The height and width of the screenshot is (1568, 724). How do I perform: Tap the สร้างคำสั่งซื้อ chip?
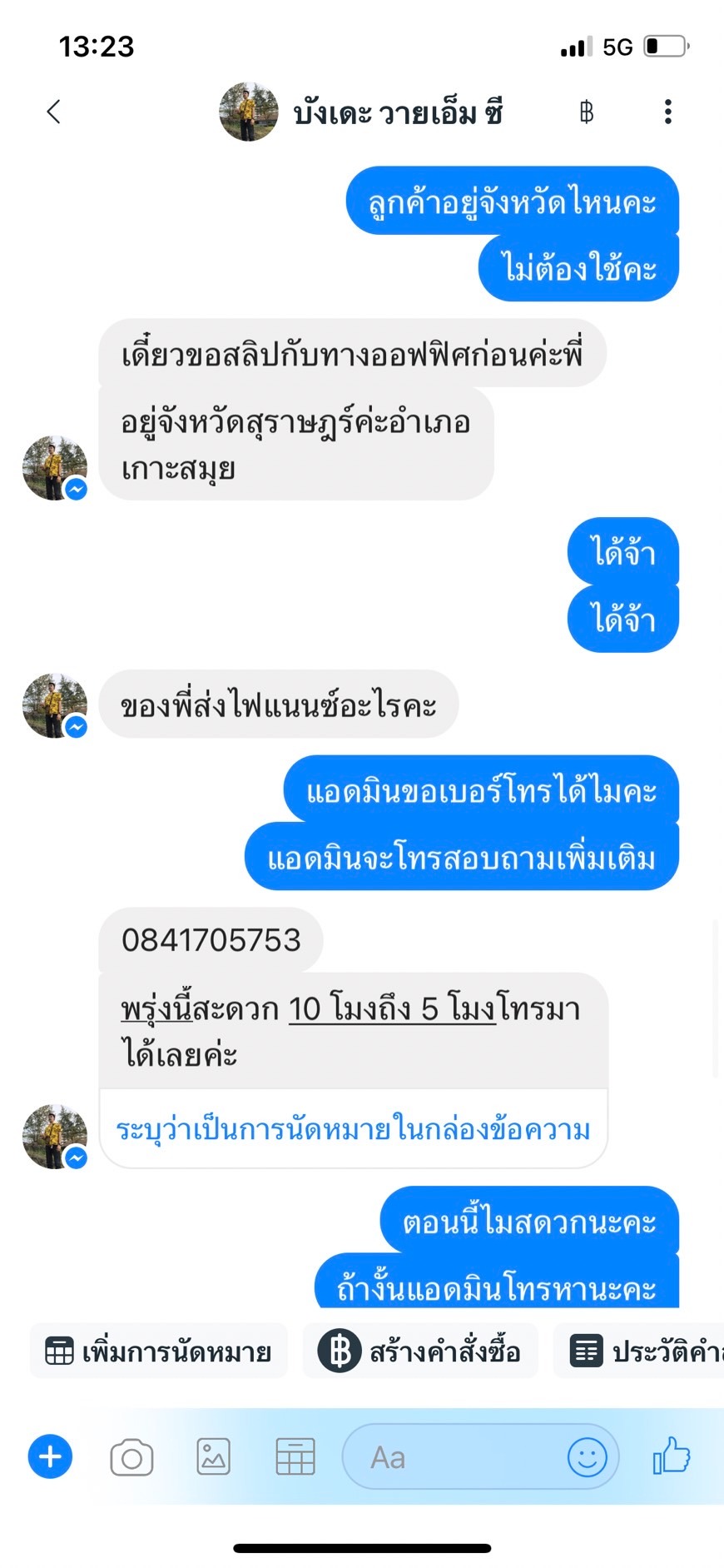[420, 1351]
